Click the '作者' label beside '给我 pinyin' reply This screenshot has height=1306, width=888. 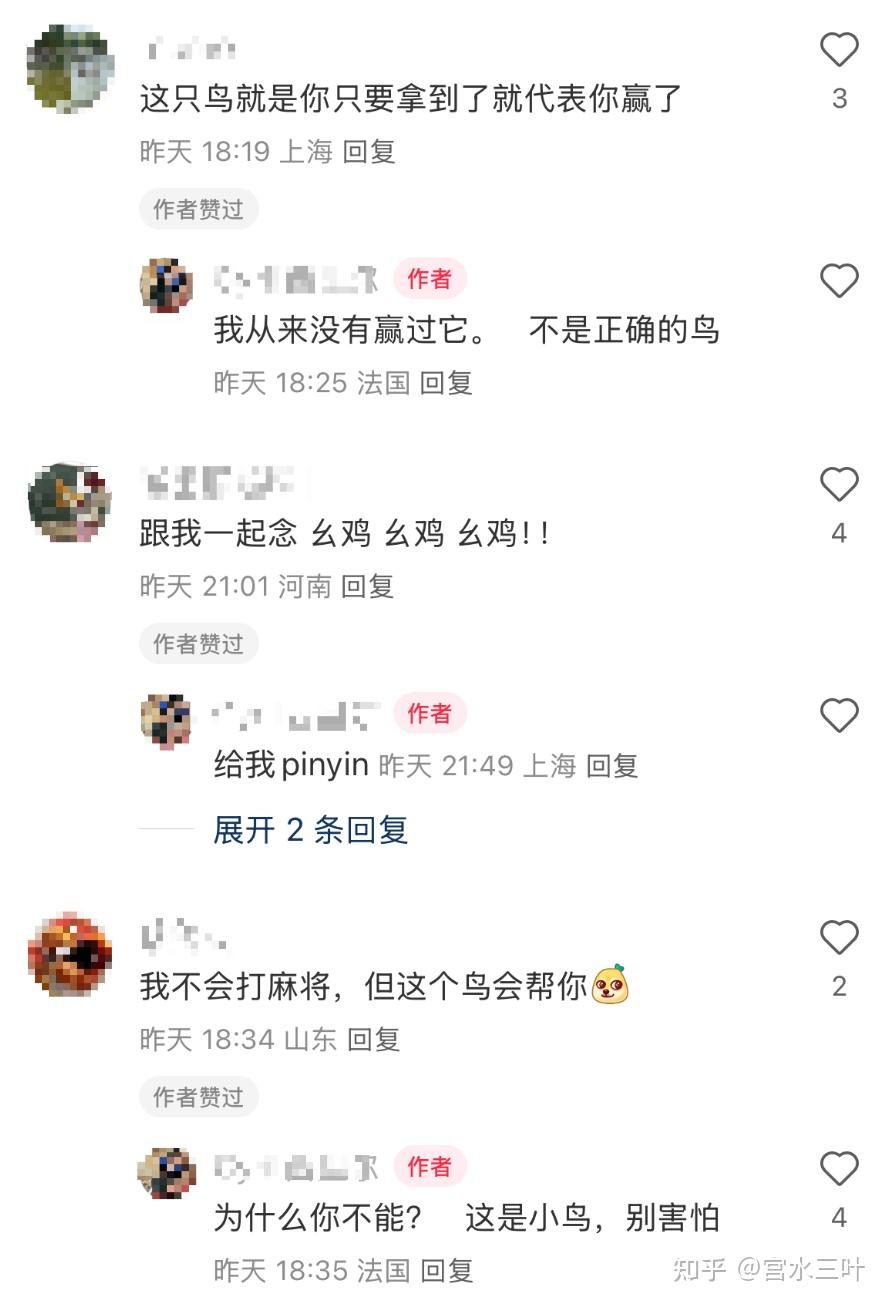click(429, 714)
